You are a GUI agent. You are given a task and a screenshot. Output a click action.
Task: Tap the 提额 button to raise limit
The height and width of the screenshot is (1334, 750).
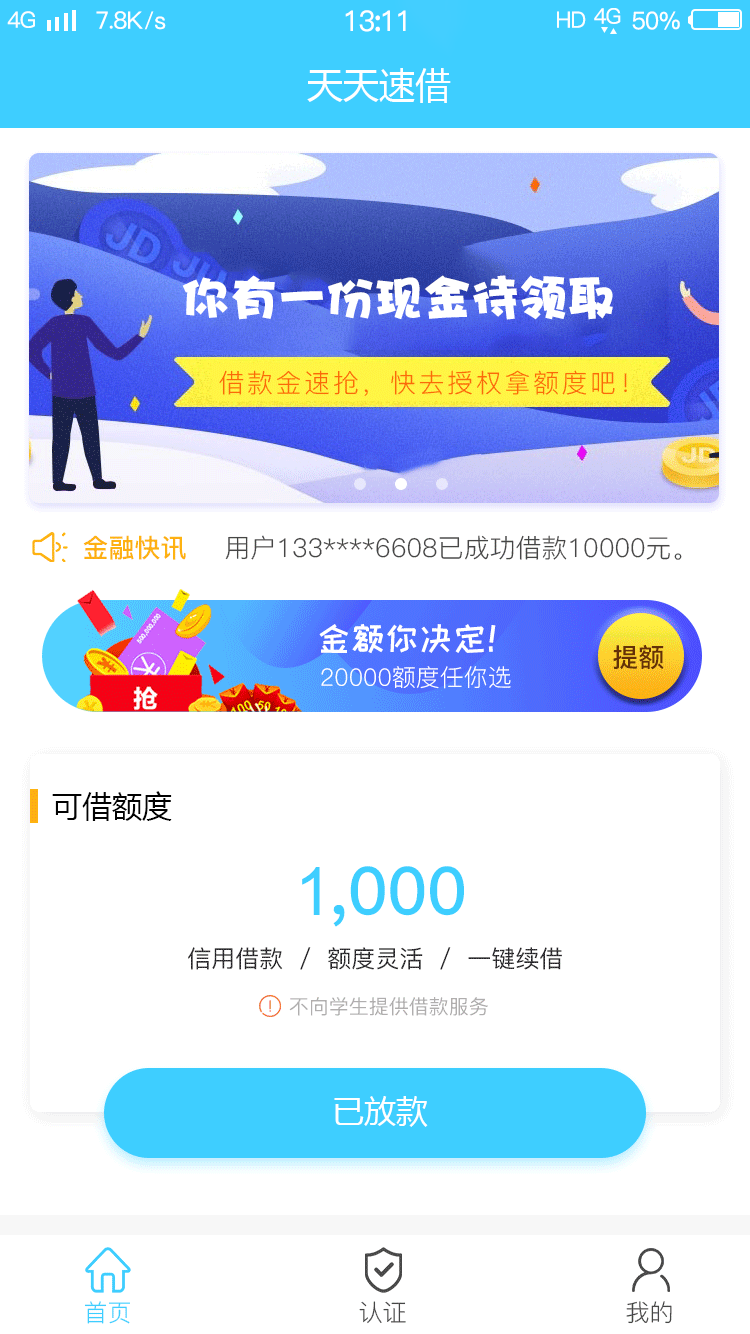(640, 657)
